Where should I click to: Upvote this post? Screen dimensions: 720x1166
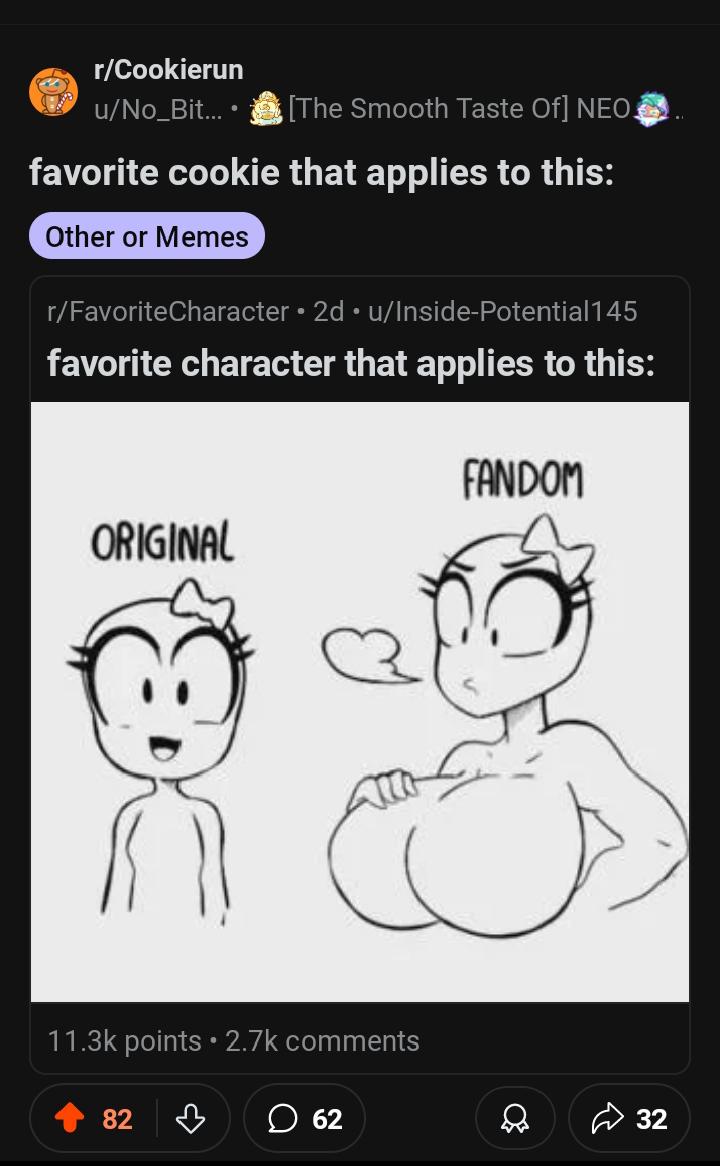tap(66, 1118)
